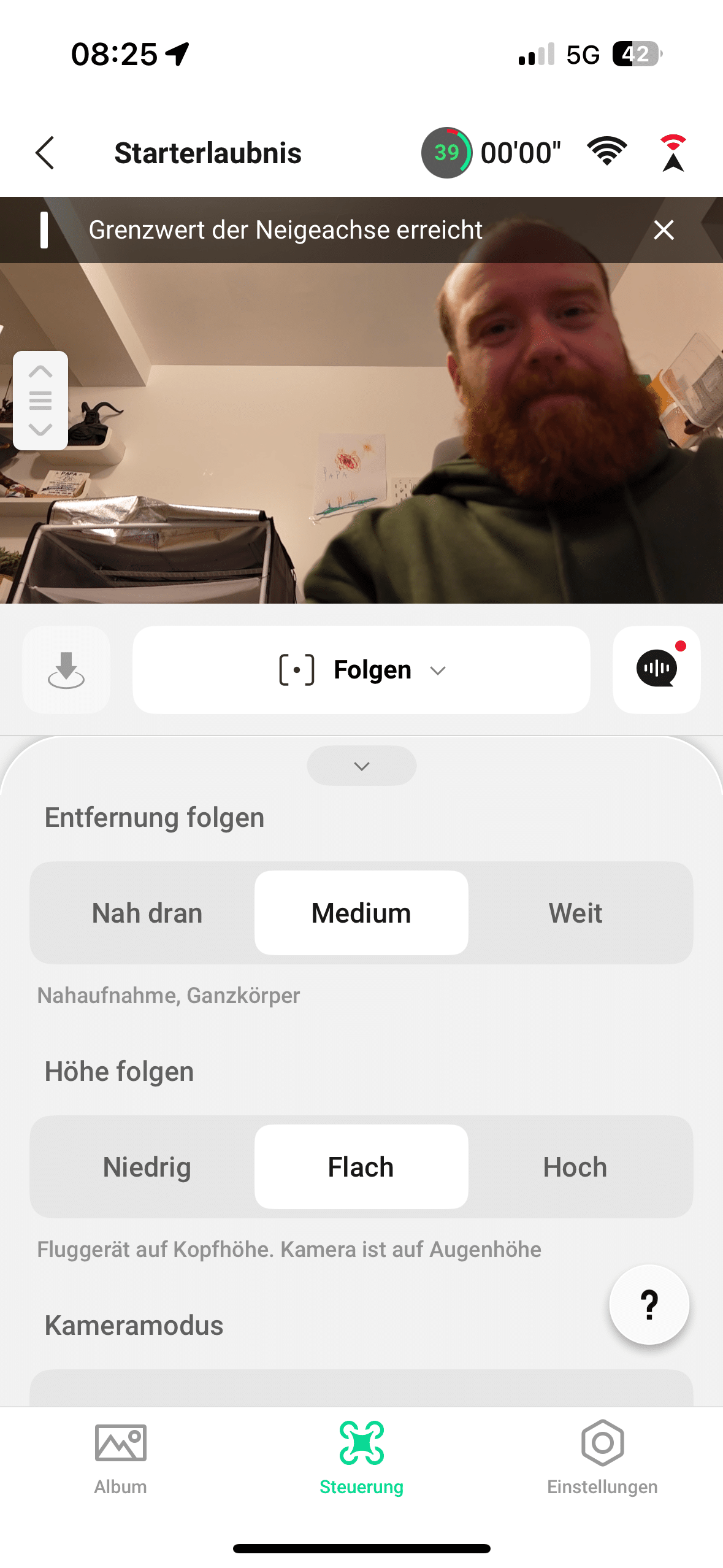Collapse the settings panel chevron
723x1568 pixels.
[x=361, y=766]
